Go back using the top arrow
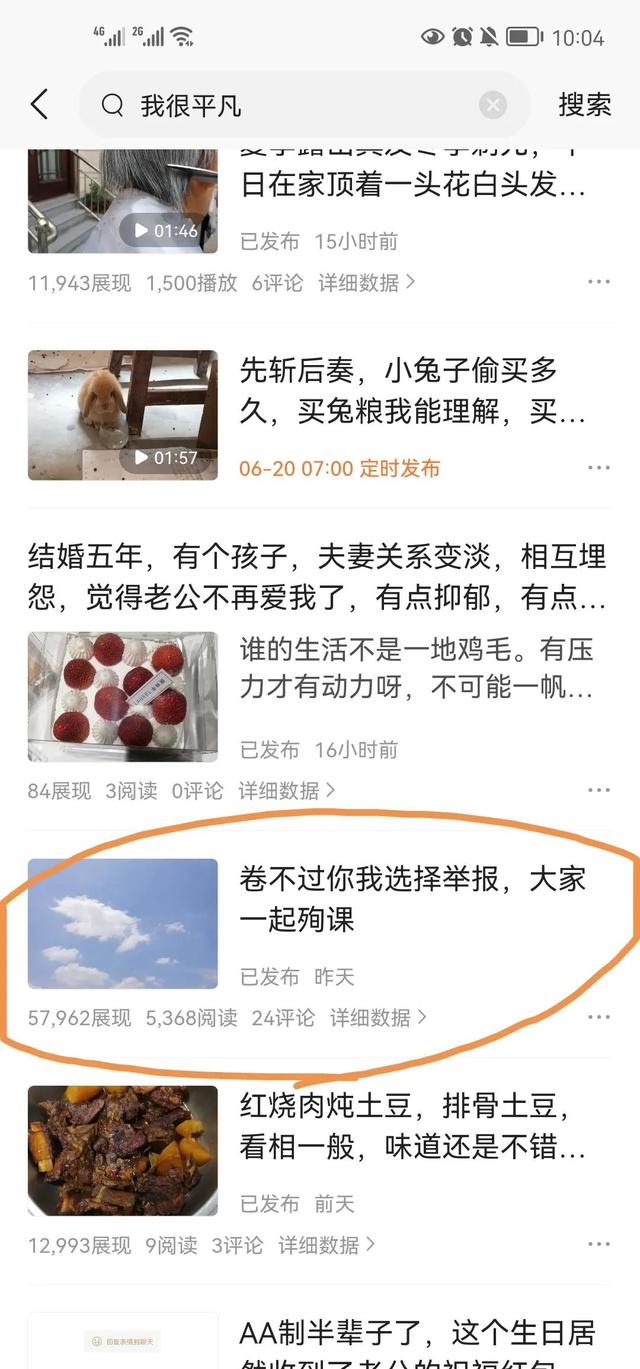640x1369 pixels. click(x=40, y=105)
